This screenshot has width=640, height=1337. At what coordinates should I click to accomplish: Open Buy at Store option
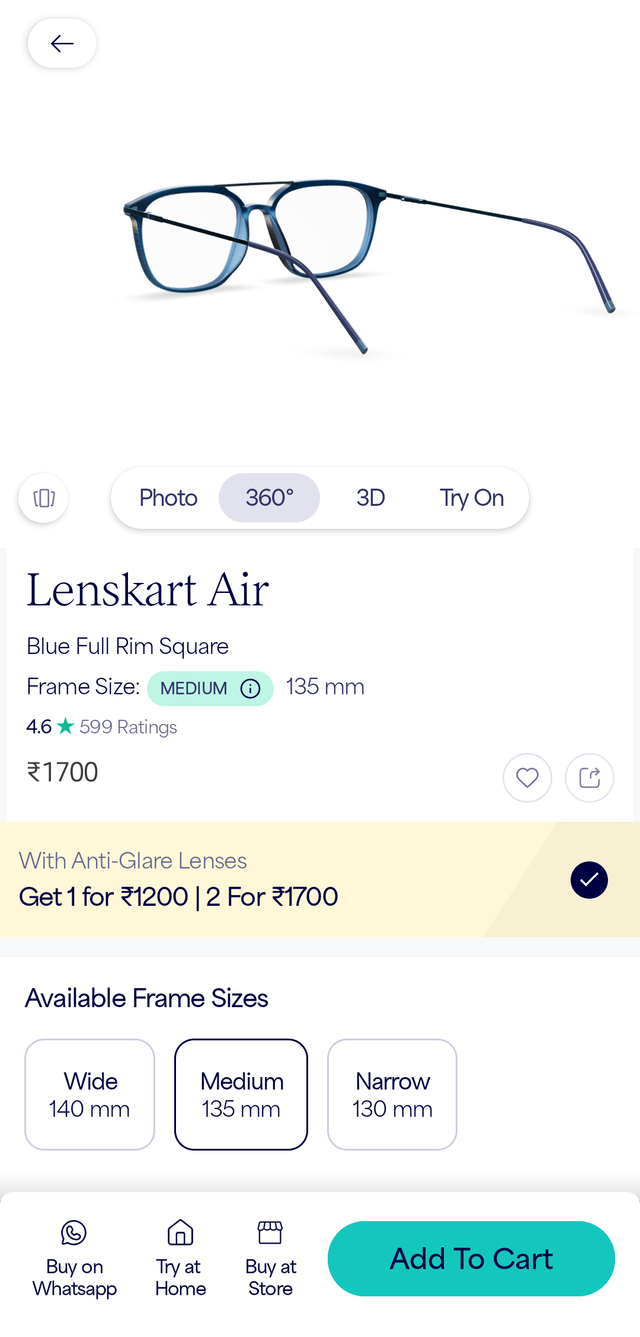(270, 1258)
